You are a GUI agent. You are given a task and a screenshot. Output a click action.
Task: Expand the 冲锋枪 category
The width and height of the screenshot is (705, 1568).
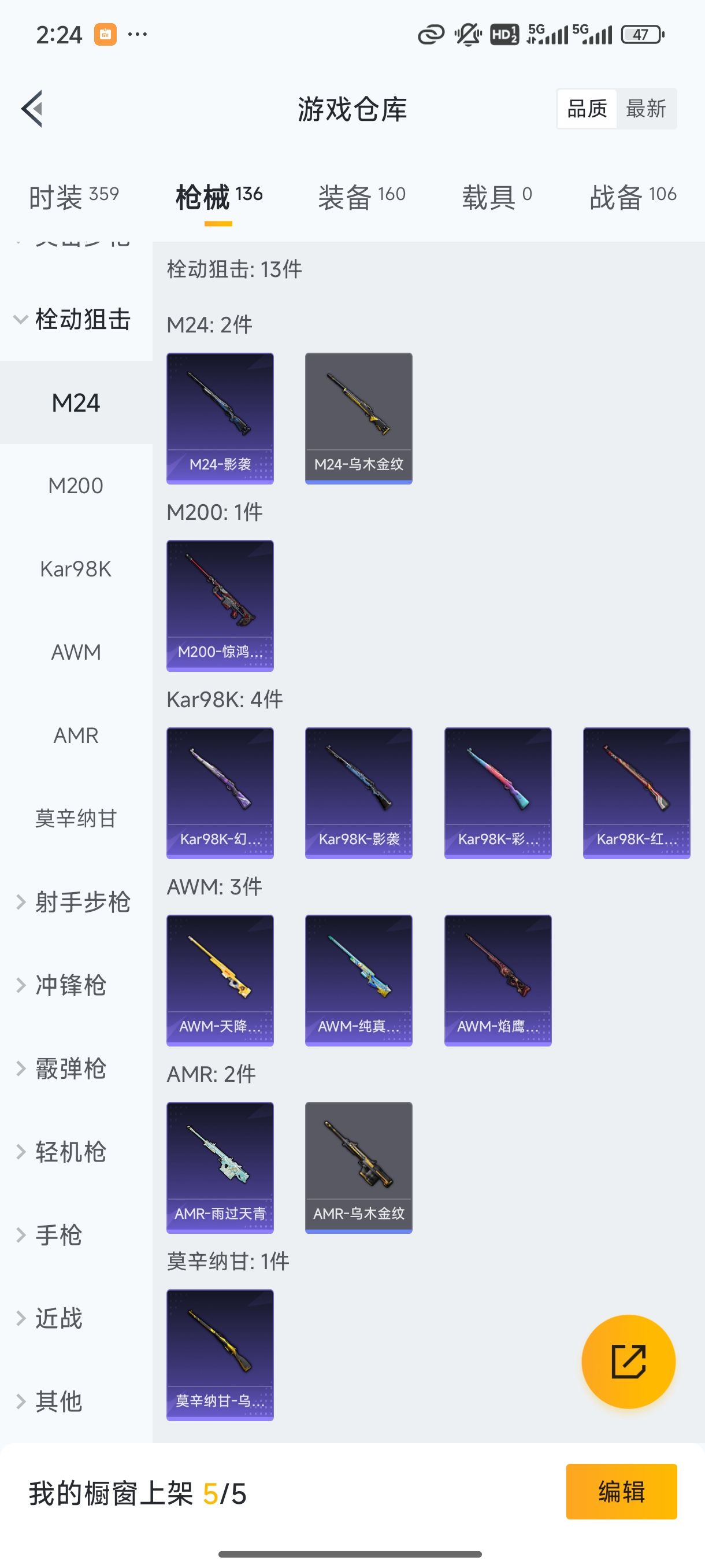click(x=70, y=985)
